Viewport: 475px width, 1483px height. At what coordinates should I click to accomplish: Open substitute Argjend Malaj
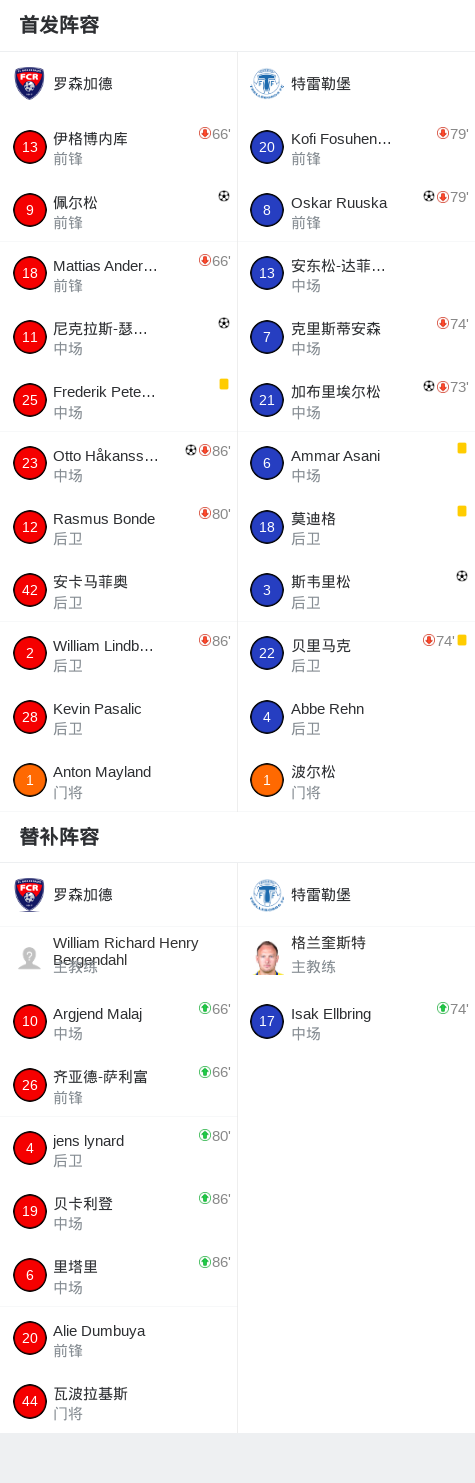(118, 1022)
